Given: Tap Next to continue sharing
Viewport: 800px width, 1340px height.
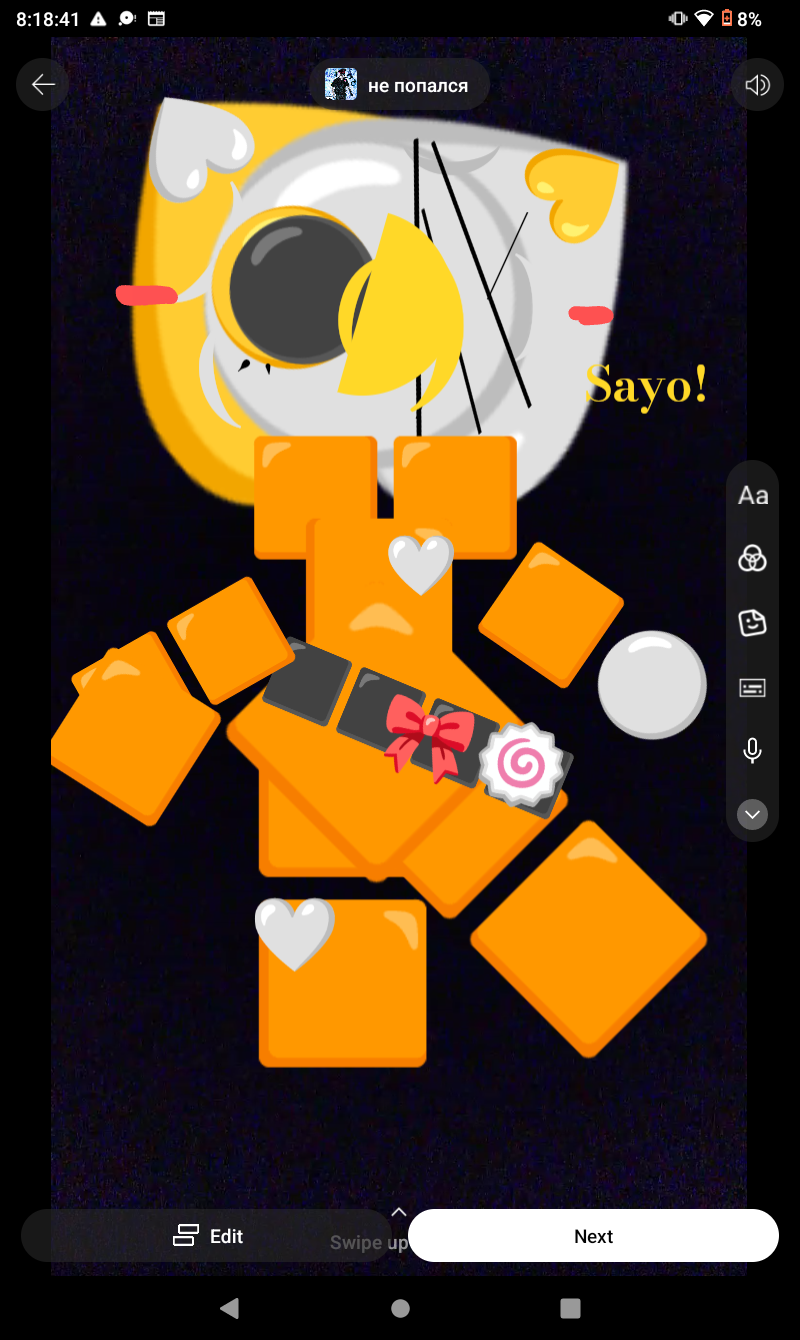Looking at the screenshot, I should click(593, 1236).
